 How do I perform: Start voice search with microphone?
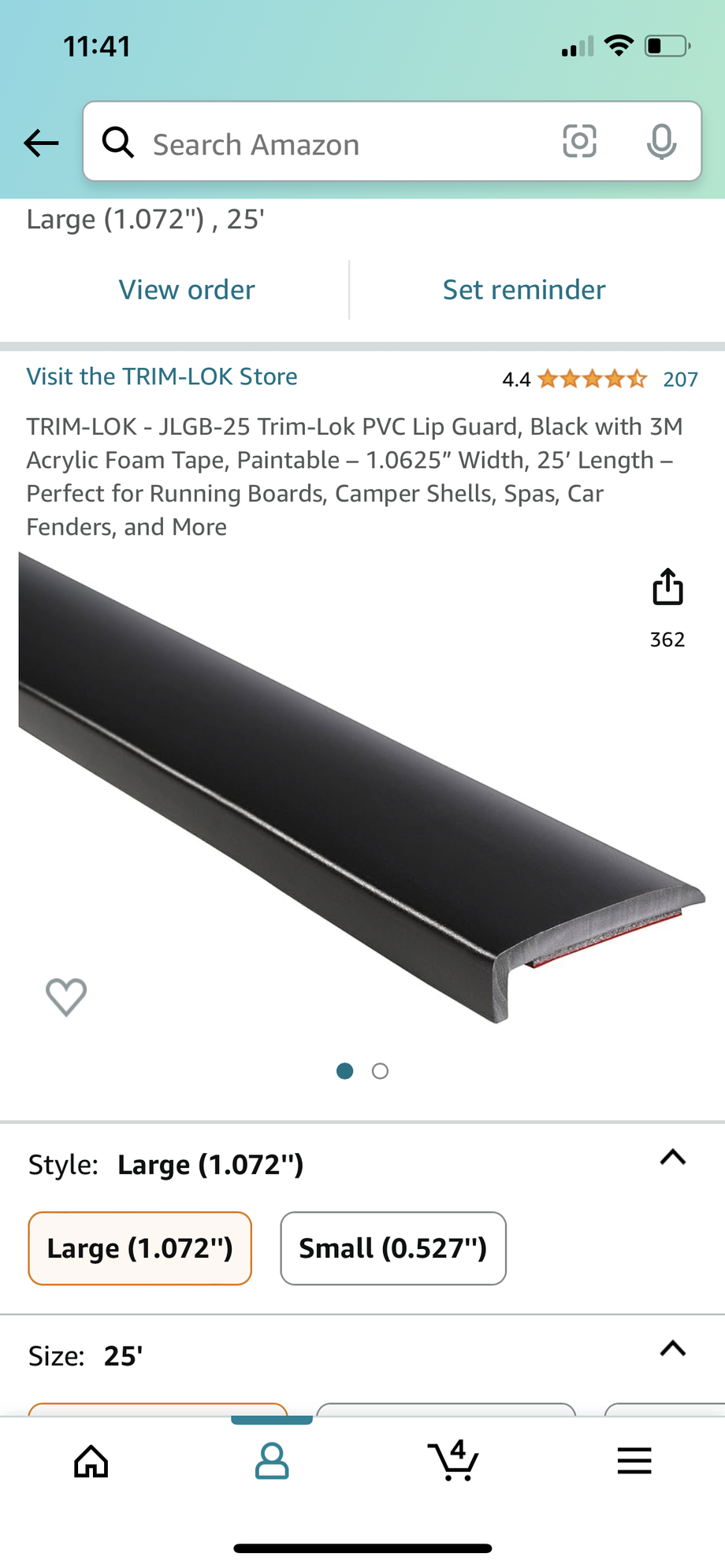click(661, 142)
